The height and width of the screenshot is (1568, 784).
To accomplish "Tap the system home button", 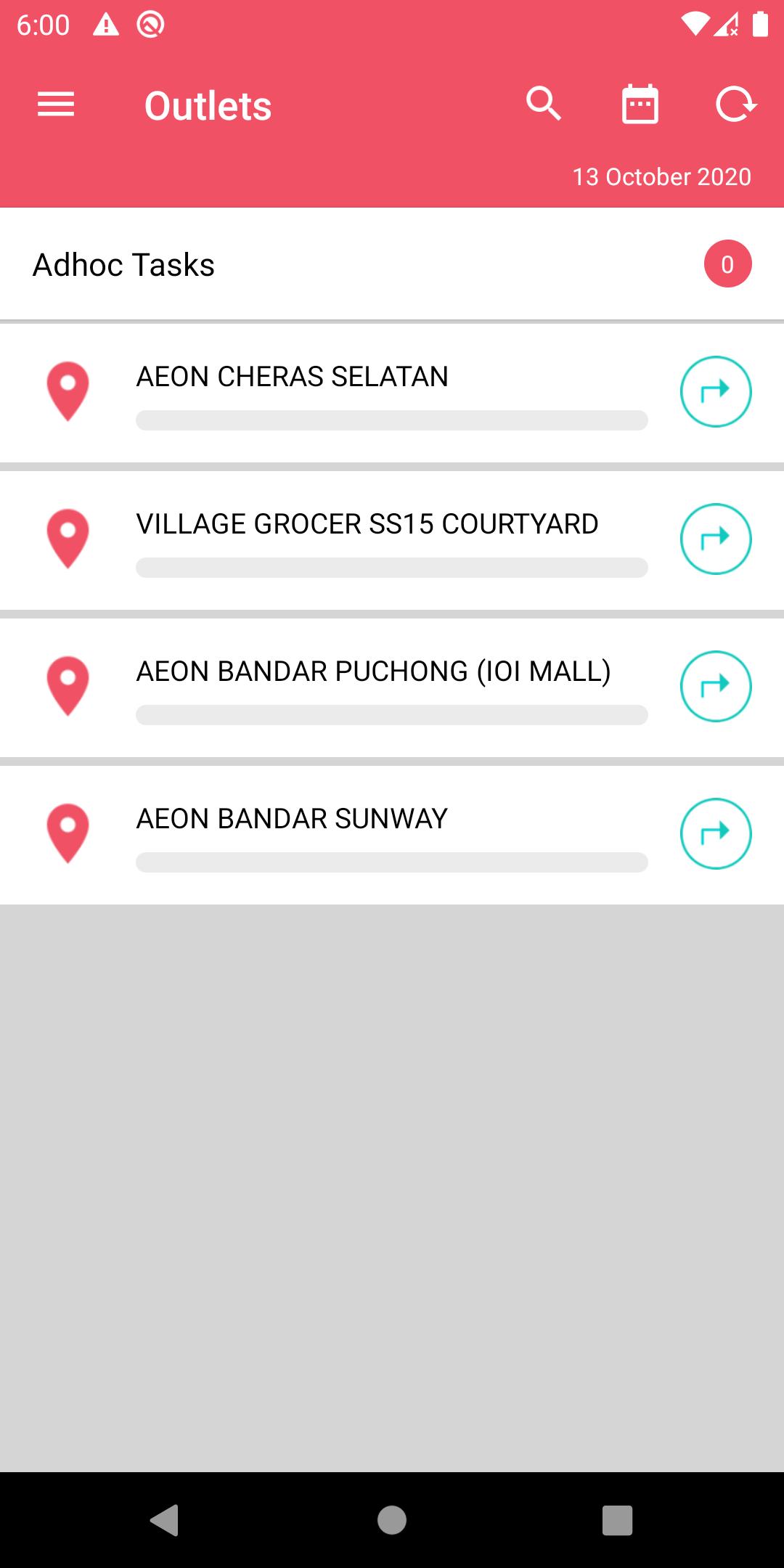I will [392, 1520].
